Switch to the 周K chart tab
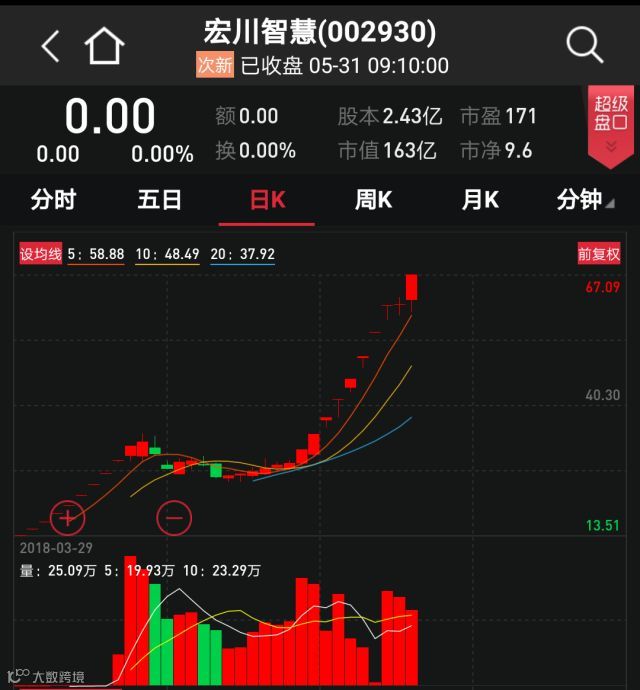The image size is (640, 690). pos(373,200)
